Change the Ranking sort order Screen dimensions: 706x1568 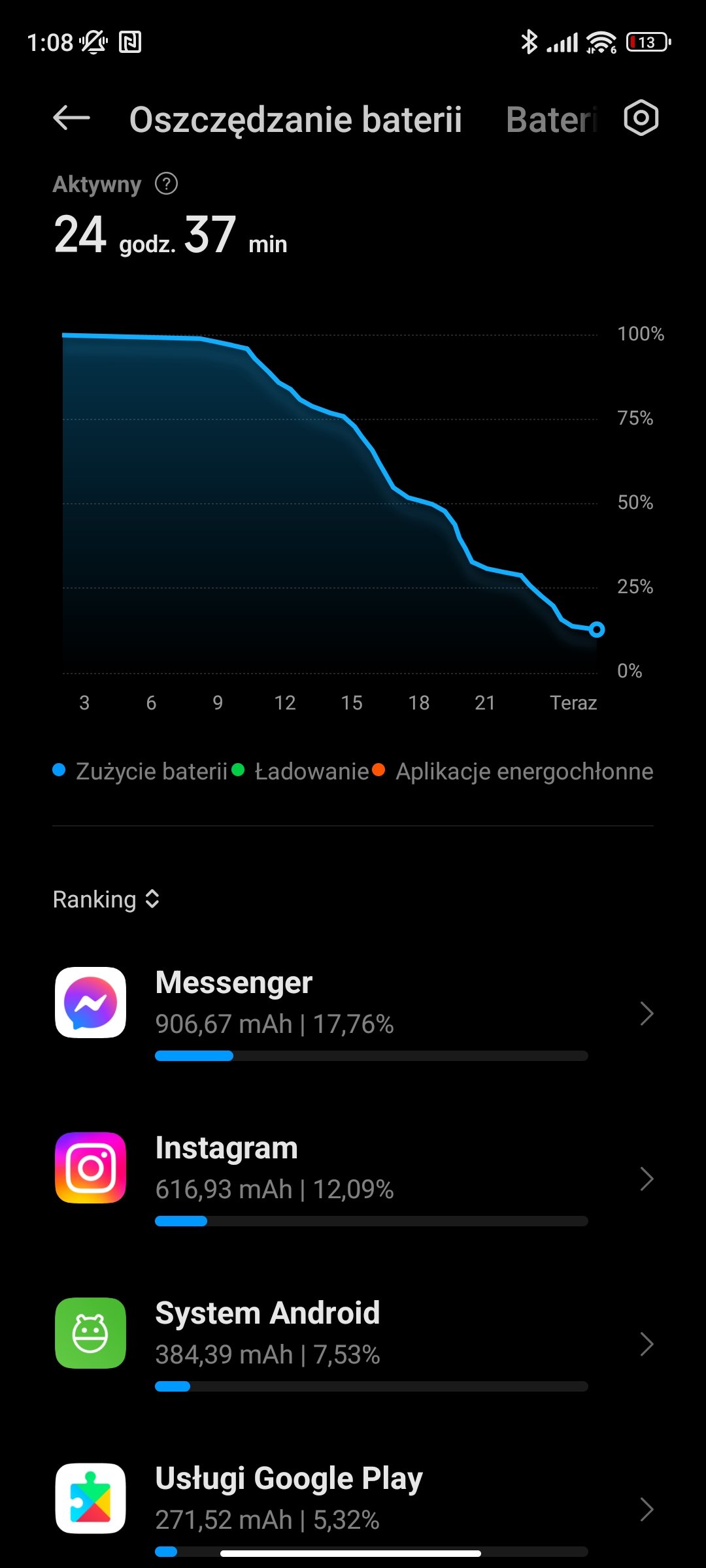click(107, 900)
